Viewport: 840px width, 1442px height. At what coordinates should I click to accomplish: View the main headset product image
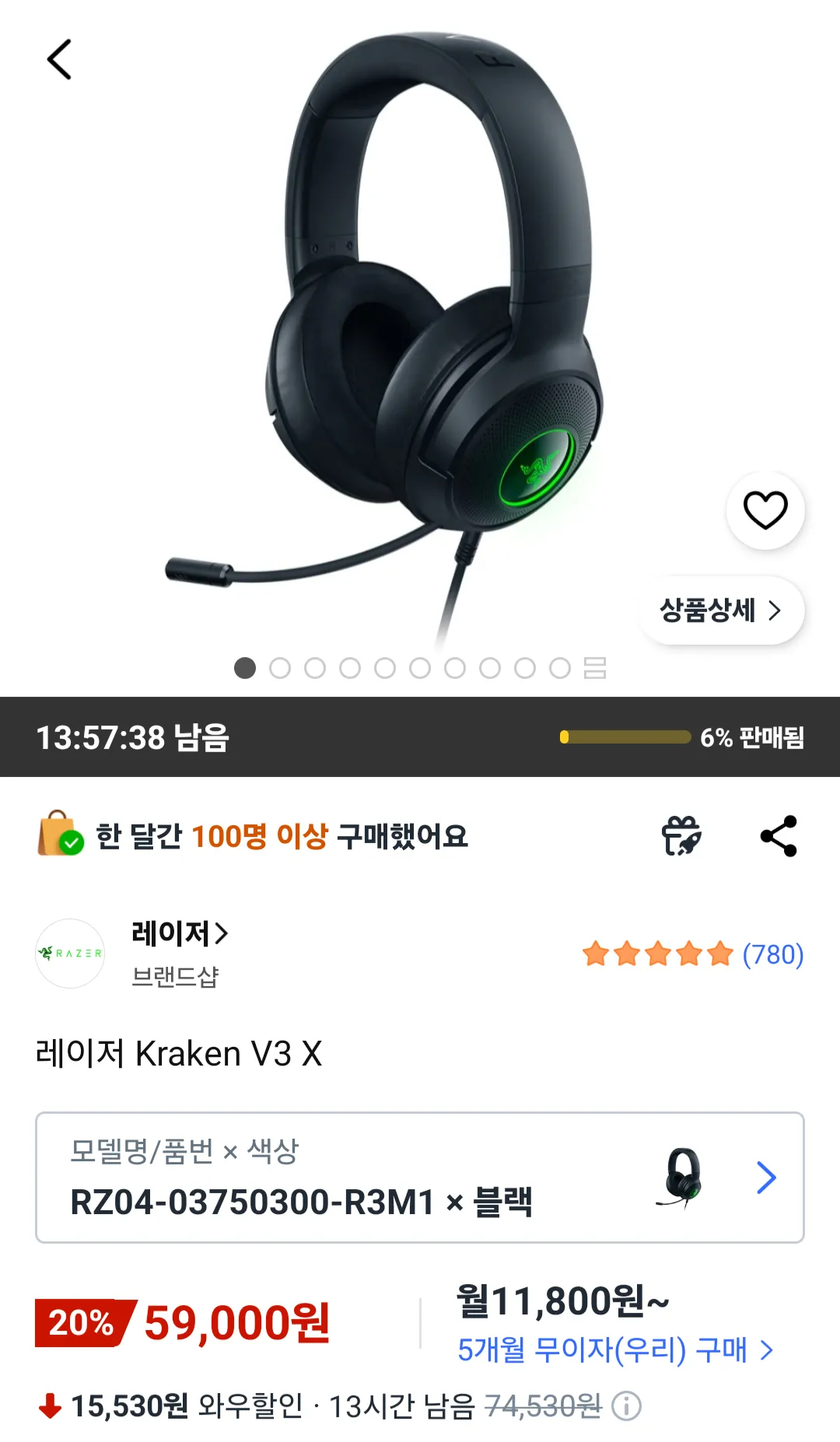tap(420, 327)
